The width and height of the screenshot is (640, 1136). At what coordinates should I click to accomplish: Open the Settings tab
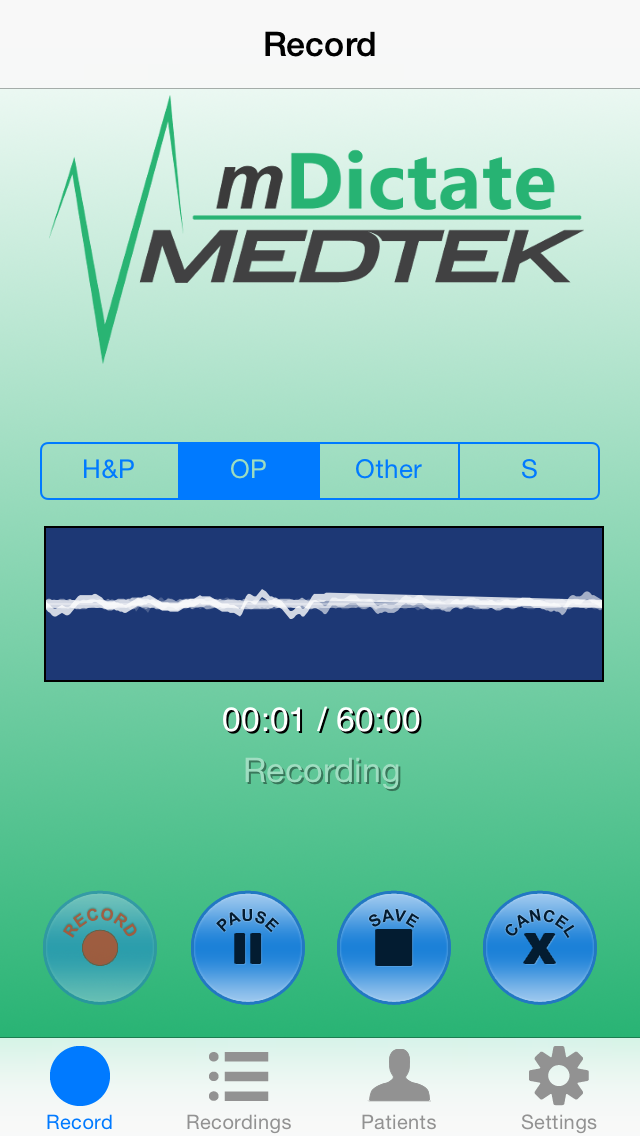559,1088
